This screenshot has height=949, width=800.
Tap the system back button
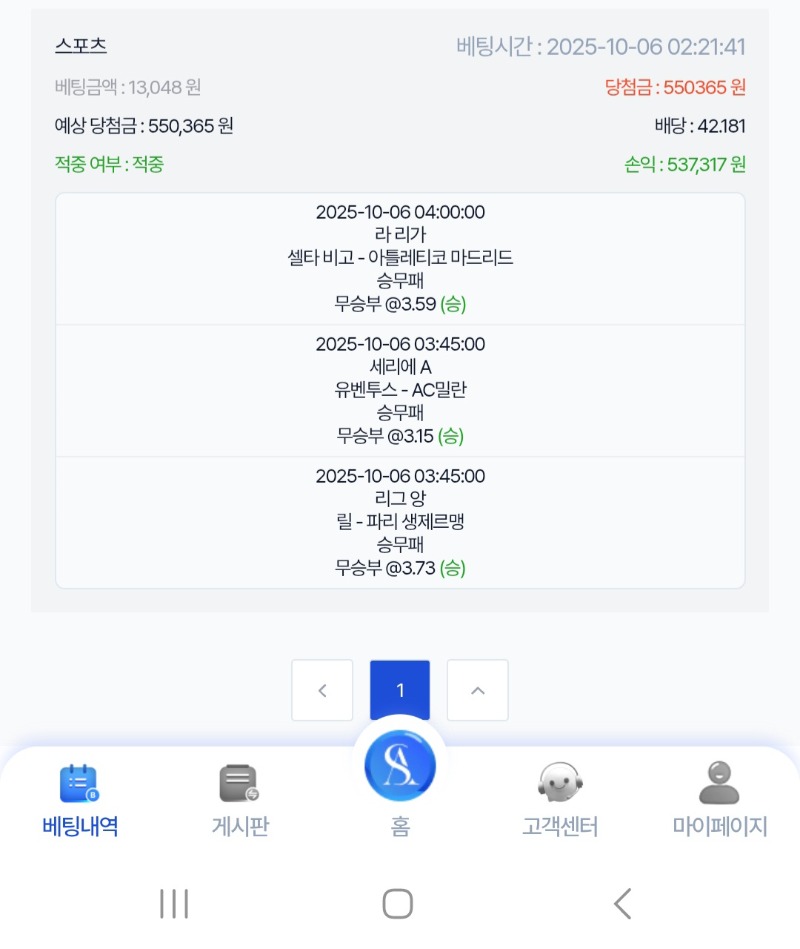tap(622, 904)
